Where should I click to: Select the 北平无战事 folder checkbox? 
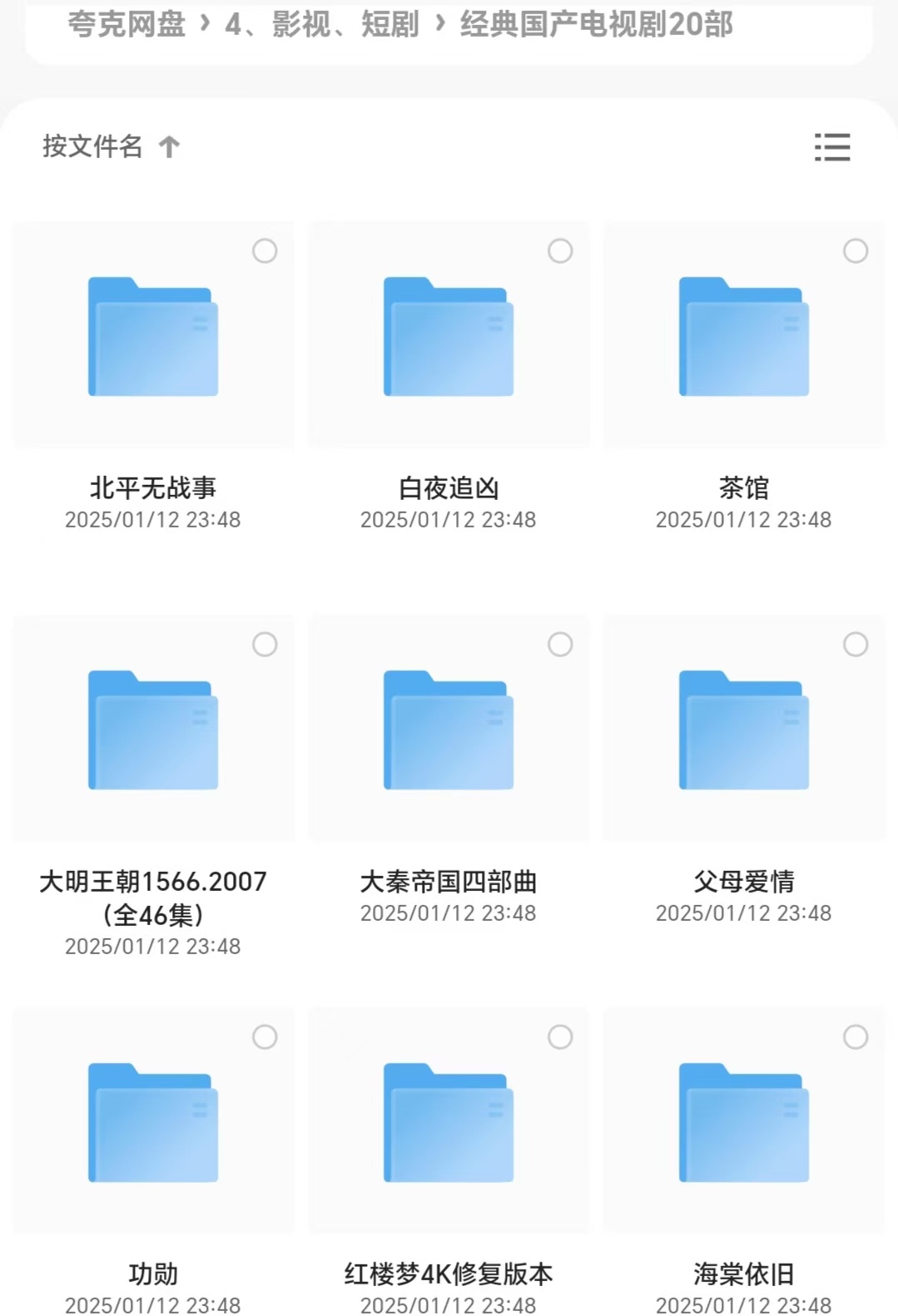[265, 250]
